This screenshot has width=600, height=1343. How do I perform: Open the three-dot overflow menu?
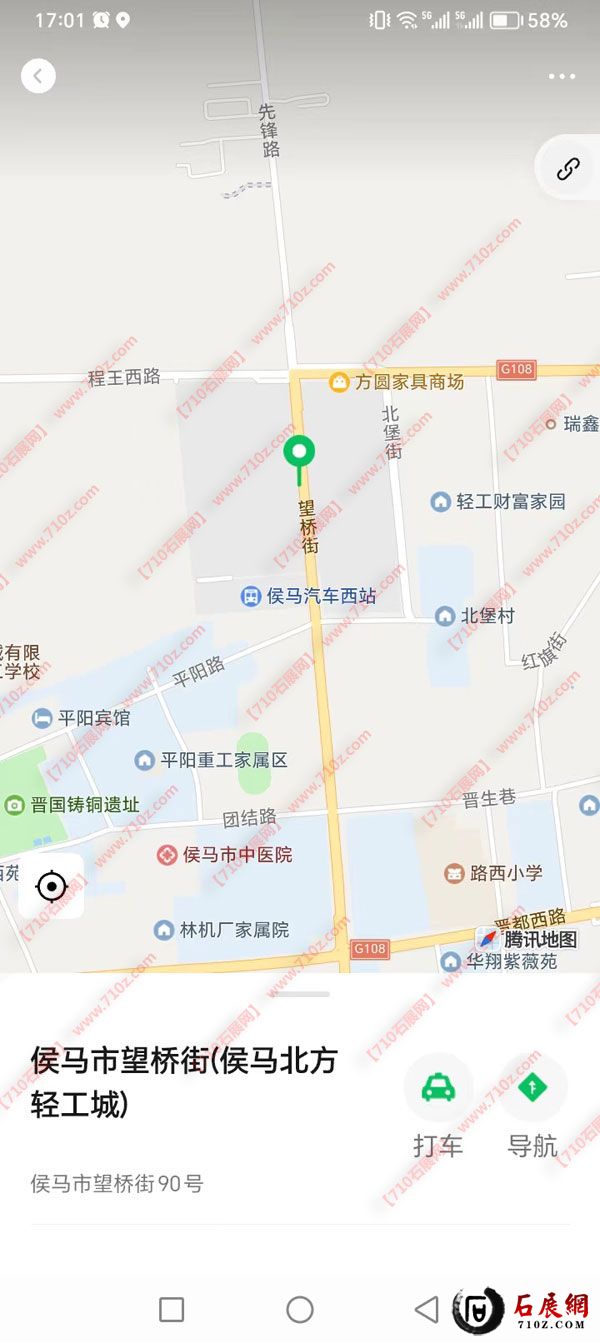click(561, 76)
